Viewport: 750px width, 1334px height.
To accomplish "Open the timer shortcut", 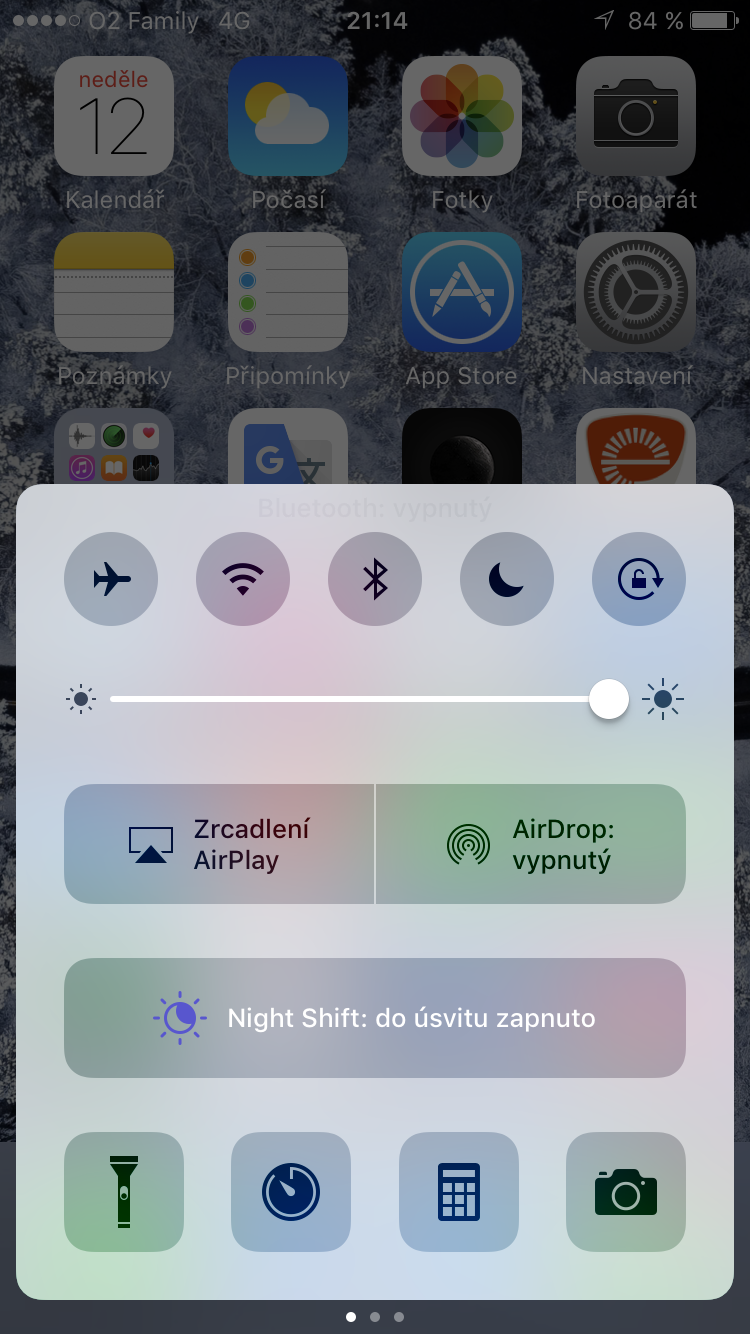I will pos(291,1192).
